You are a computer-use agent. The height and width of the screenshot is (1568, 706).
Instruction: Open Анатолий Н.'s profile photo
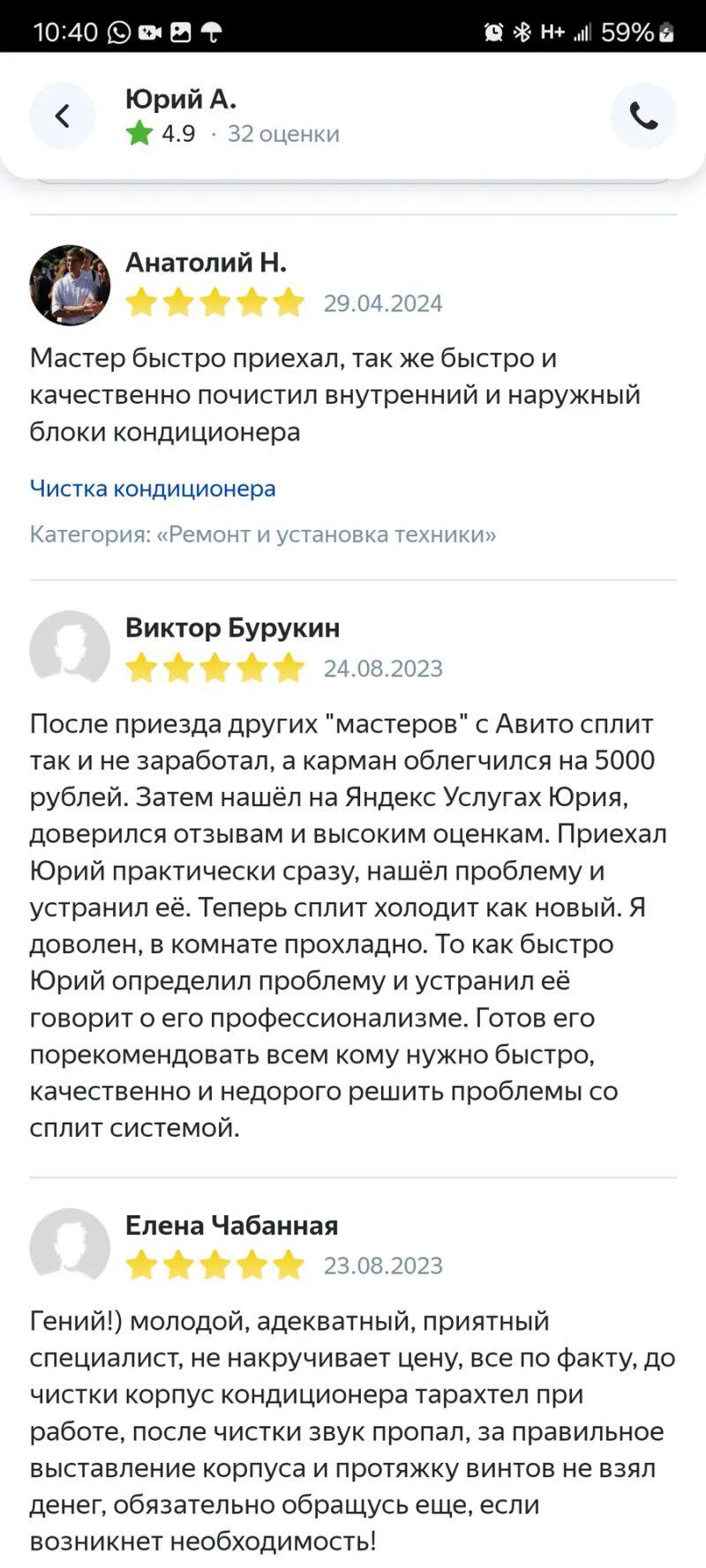[70, 285]
